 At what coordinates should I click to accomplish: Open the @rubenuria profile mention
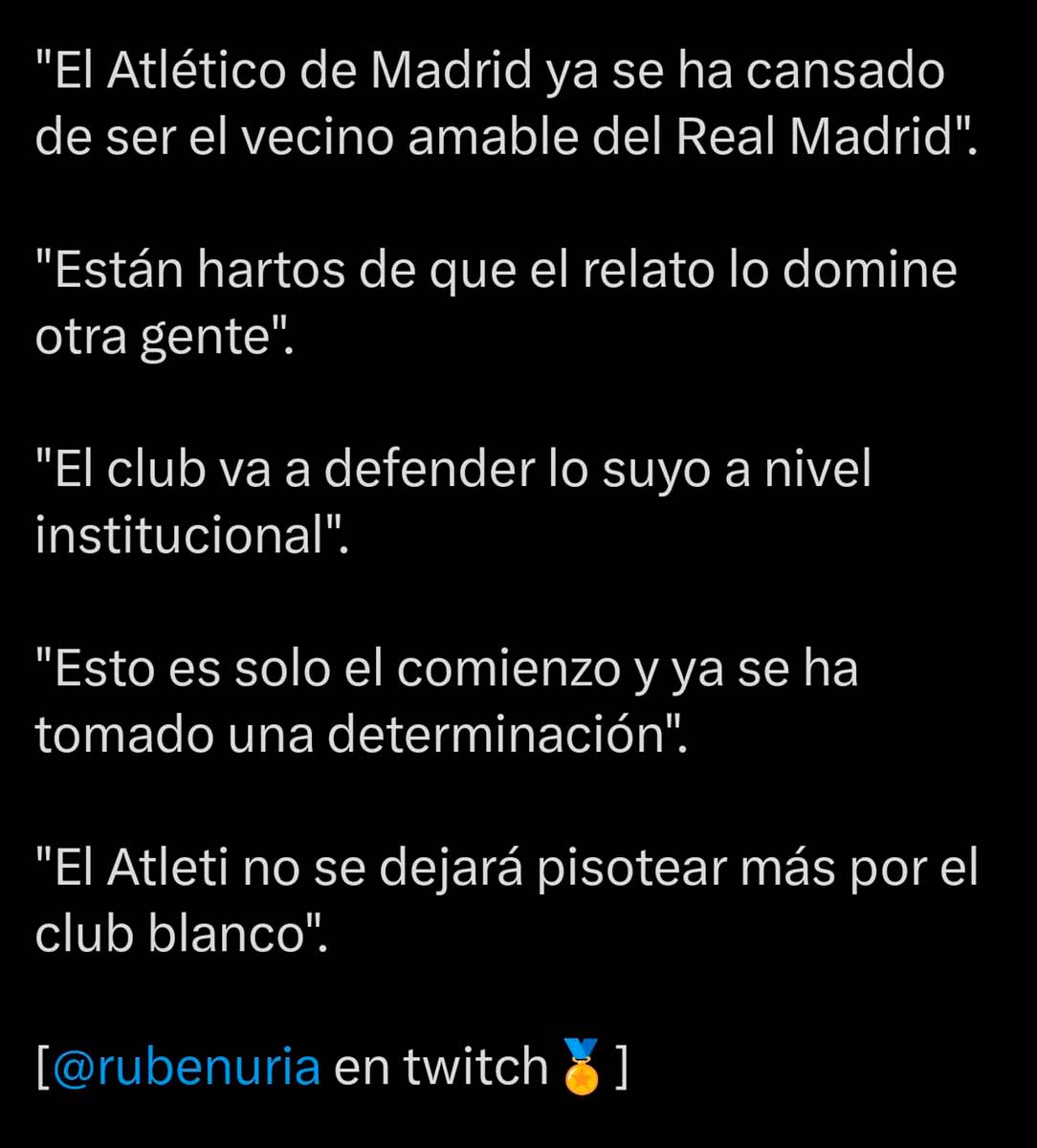[186, 1067]
